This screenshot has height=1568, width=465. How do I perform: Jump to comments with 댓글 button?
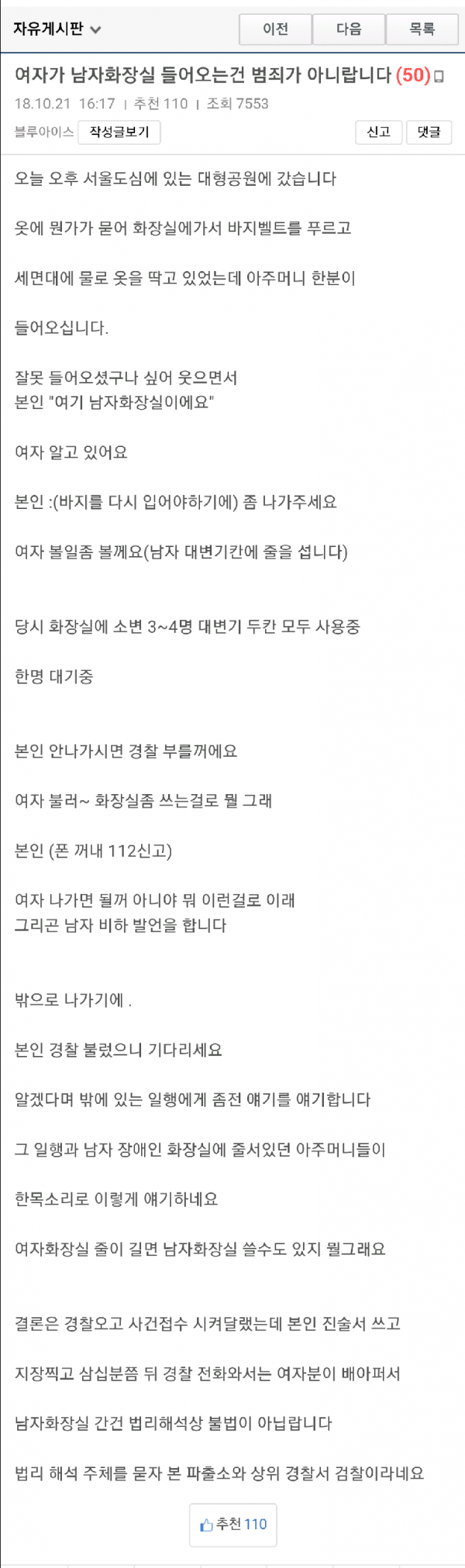click(x=429, y=132)
